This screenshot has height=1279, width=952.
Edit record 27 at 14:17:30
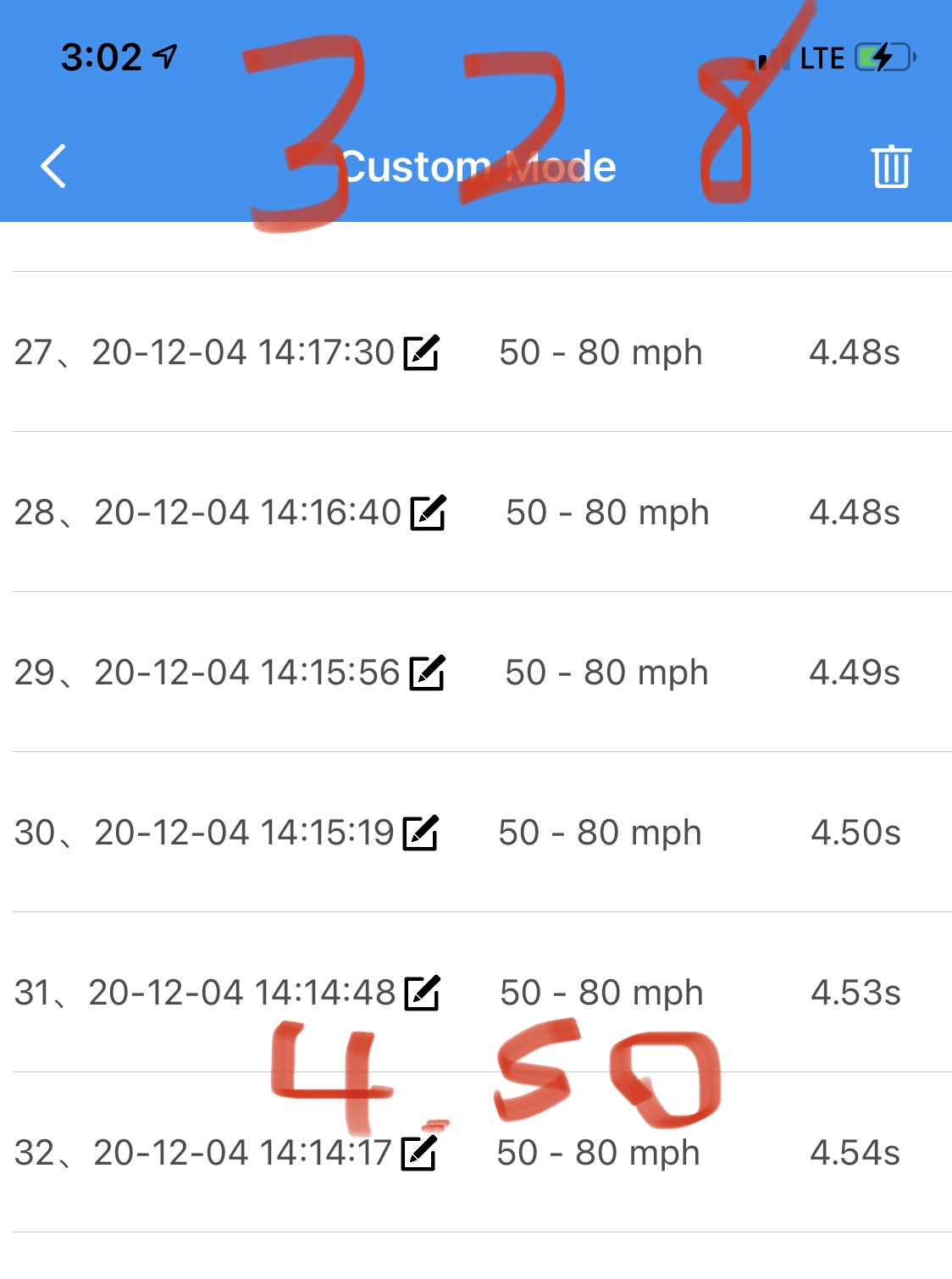(421, 353)
